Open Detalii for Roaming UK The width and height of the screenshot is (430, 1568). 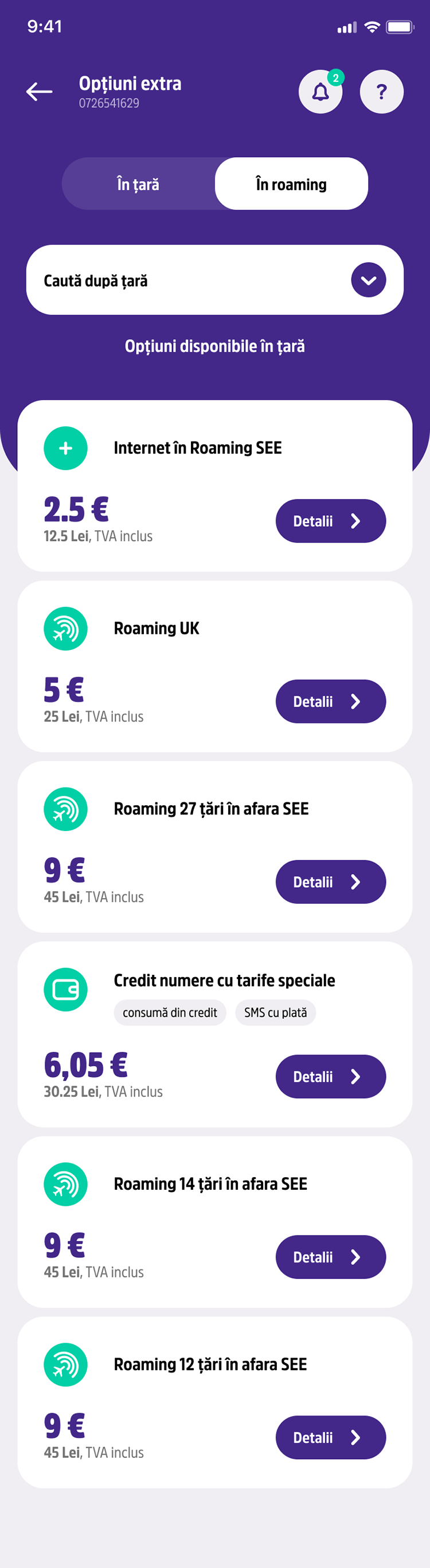pos(330,701)
